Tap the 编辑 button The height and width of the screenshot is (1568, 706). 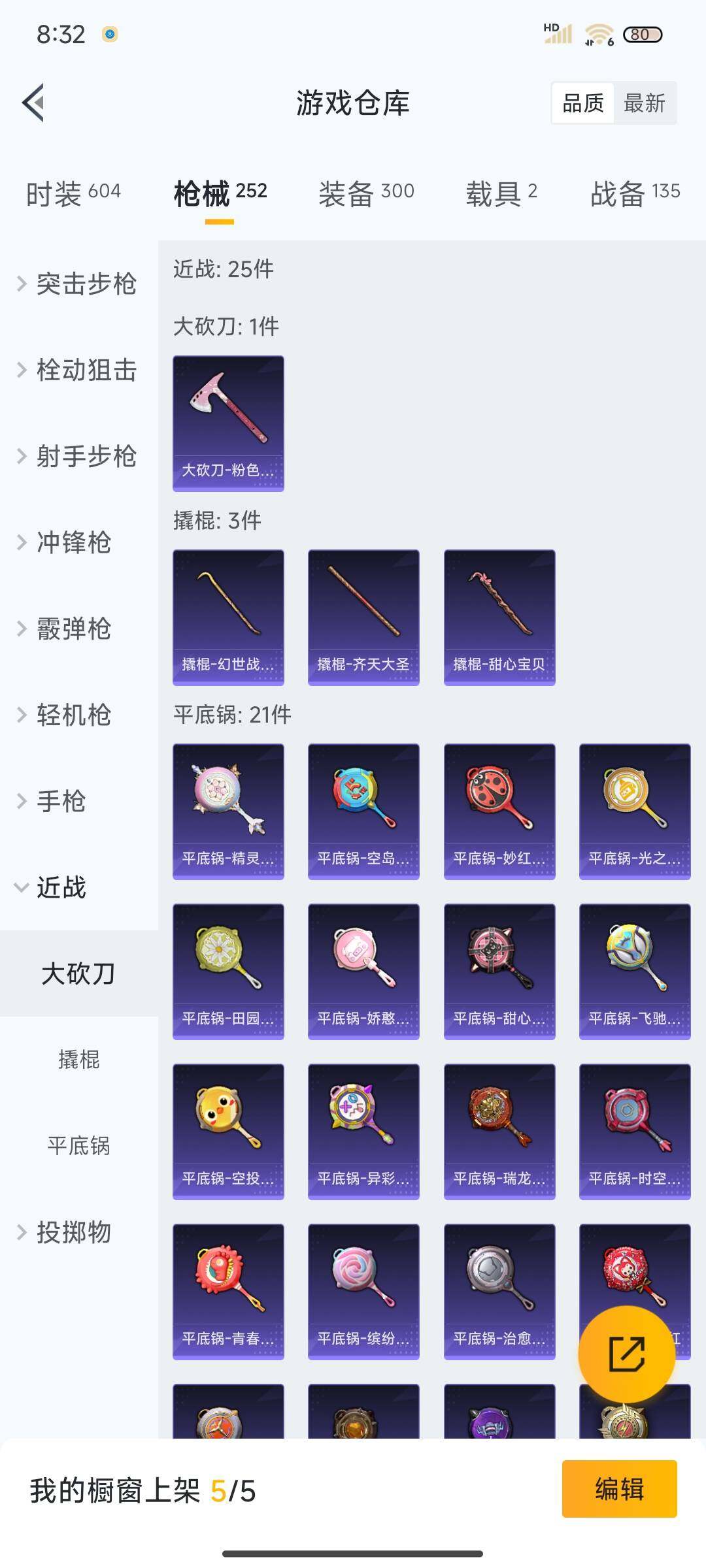click(x=619, y=1489)
